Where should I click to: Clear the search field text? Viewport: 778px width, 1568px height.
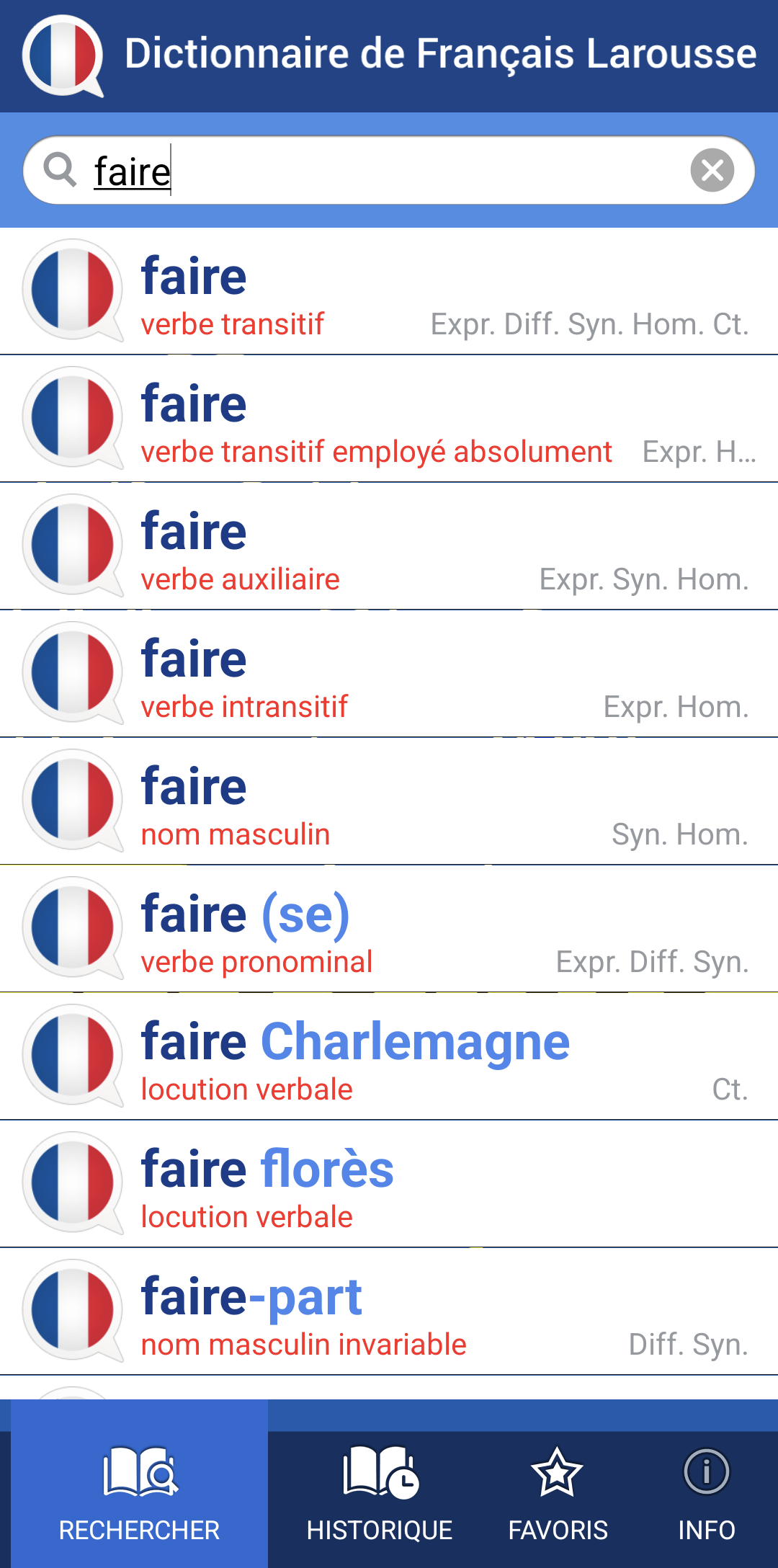pos(712,171)
